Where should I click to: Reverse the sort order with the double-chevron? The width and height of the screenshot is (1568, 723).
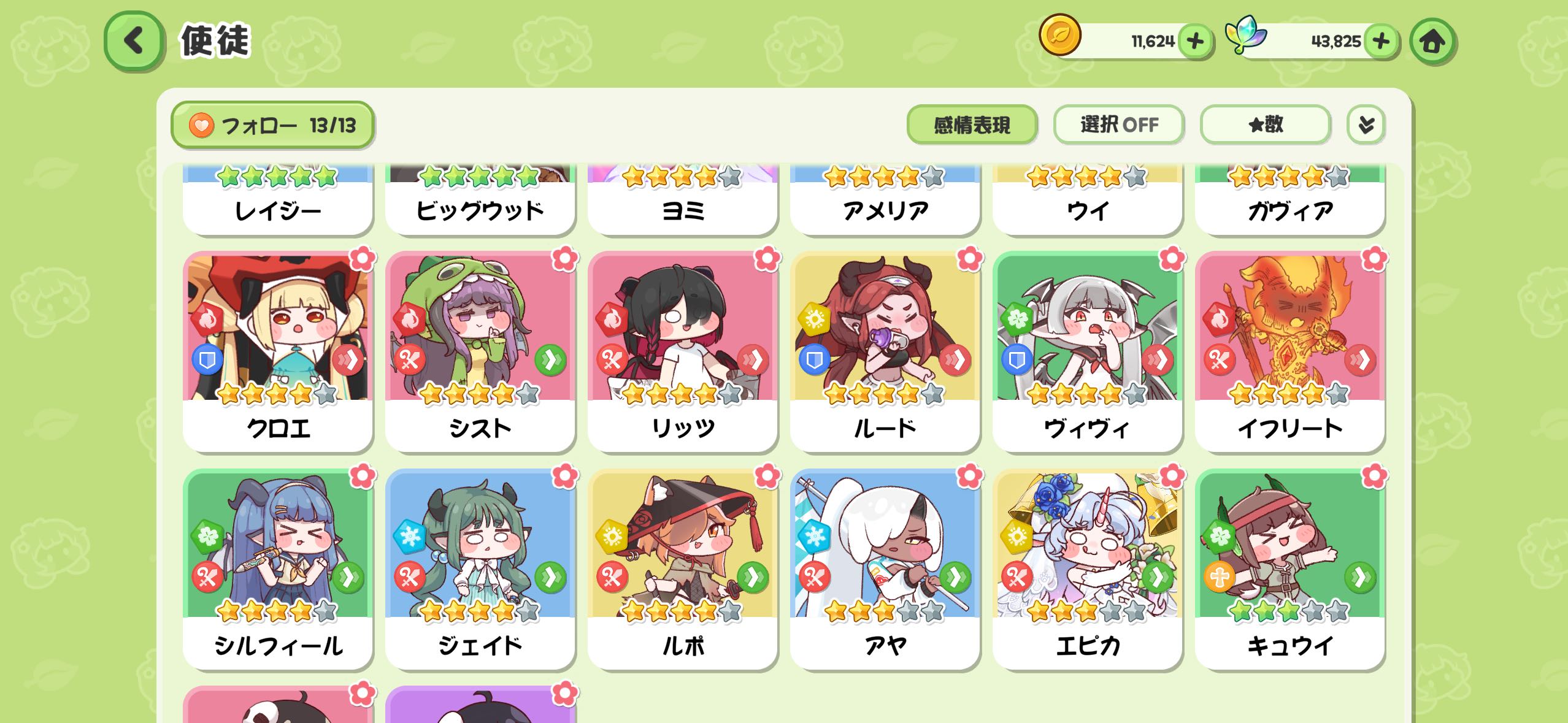coord(1366,125)
